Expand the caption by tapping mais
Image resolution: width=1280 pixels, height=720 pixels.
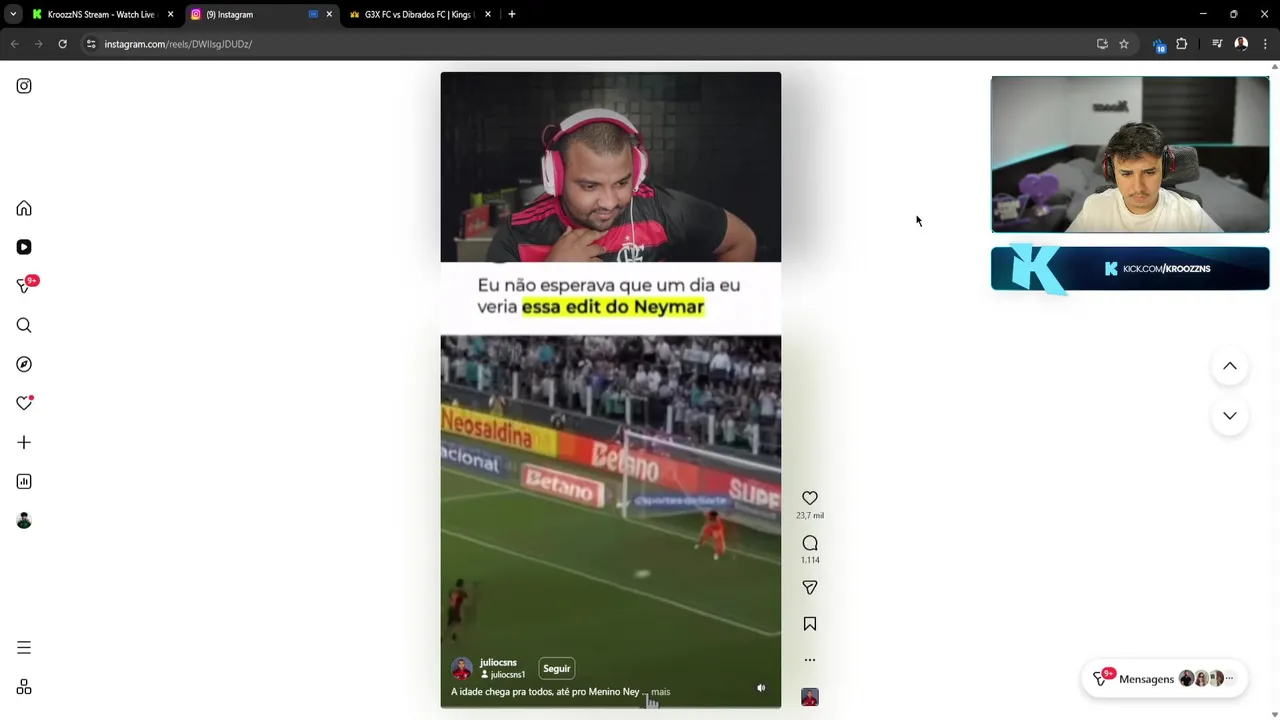click(660, 692)
